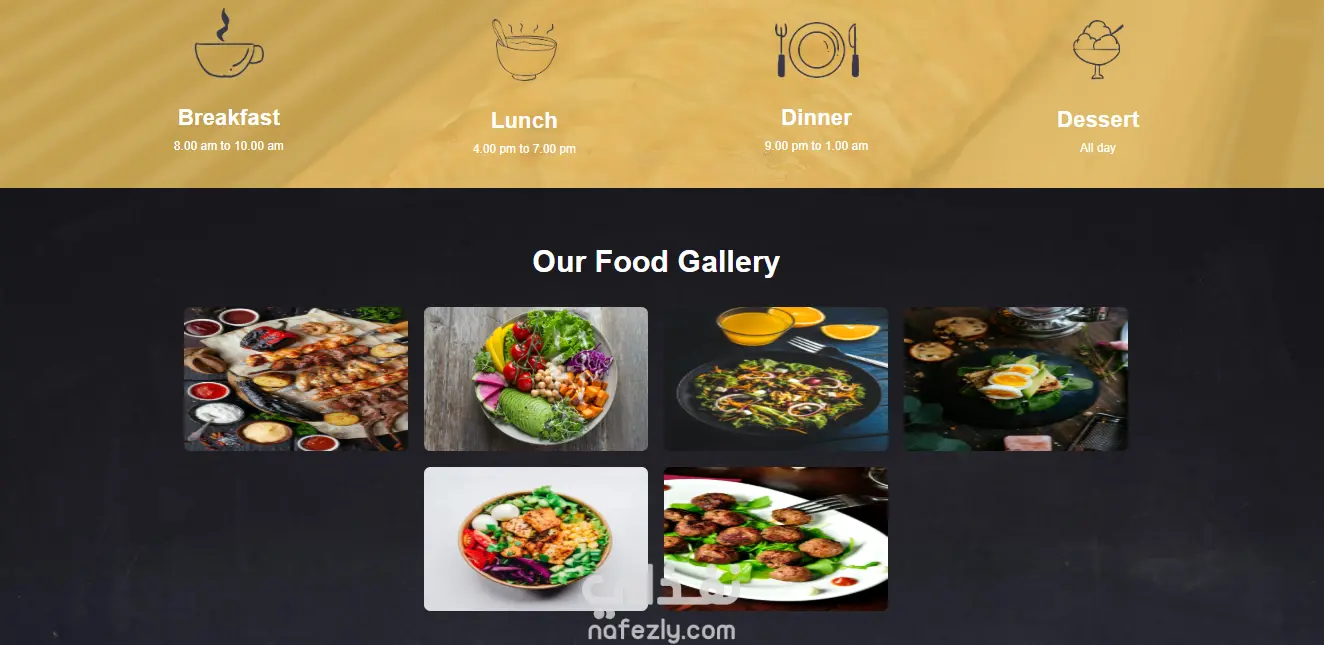Open the salad bowl on white background photo
Screen dimensions: 1324x645
click(535, 539)
